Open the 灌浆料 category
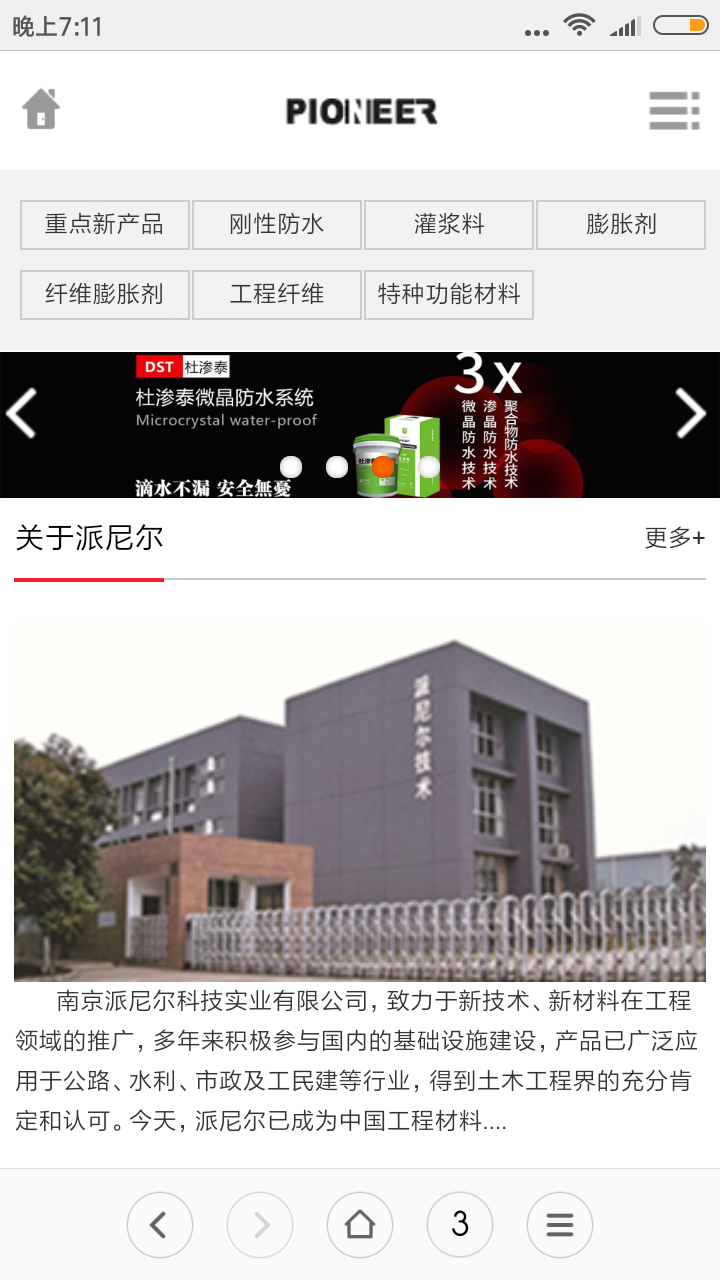 coord(449,224)
